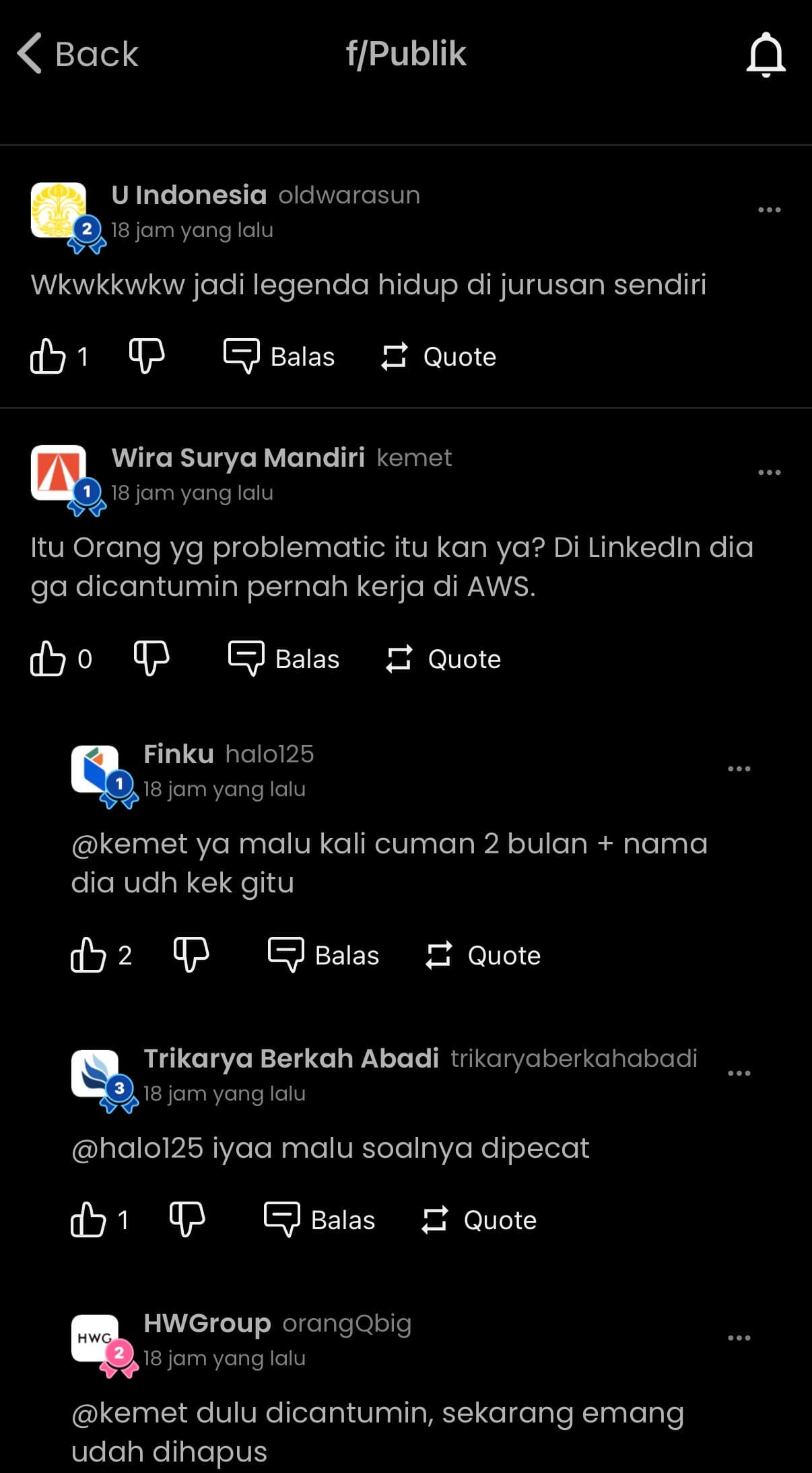Dislike oldwarasun's comment

tap(147, 356)
